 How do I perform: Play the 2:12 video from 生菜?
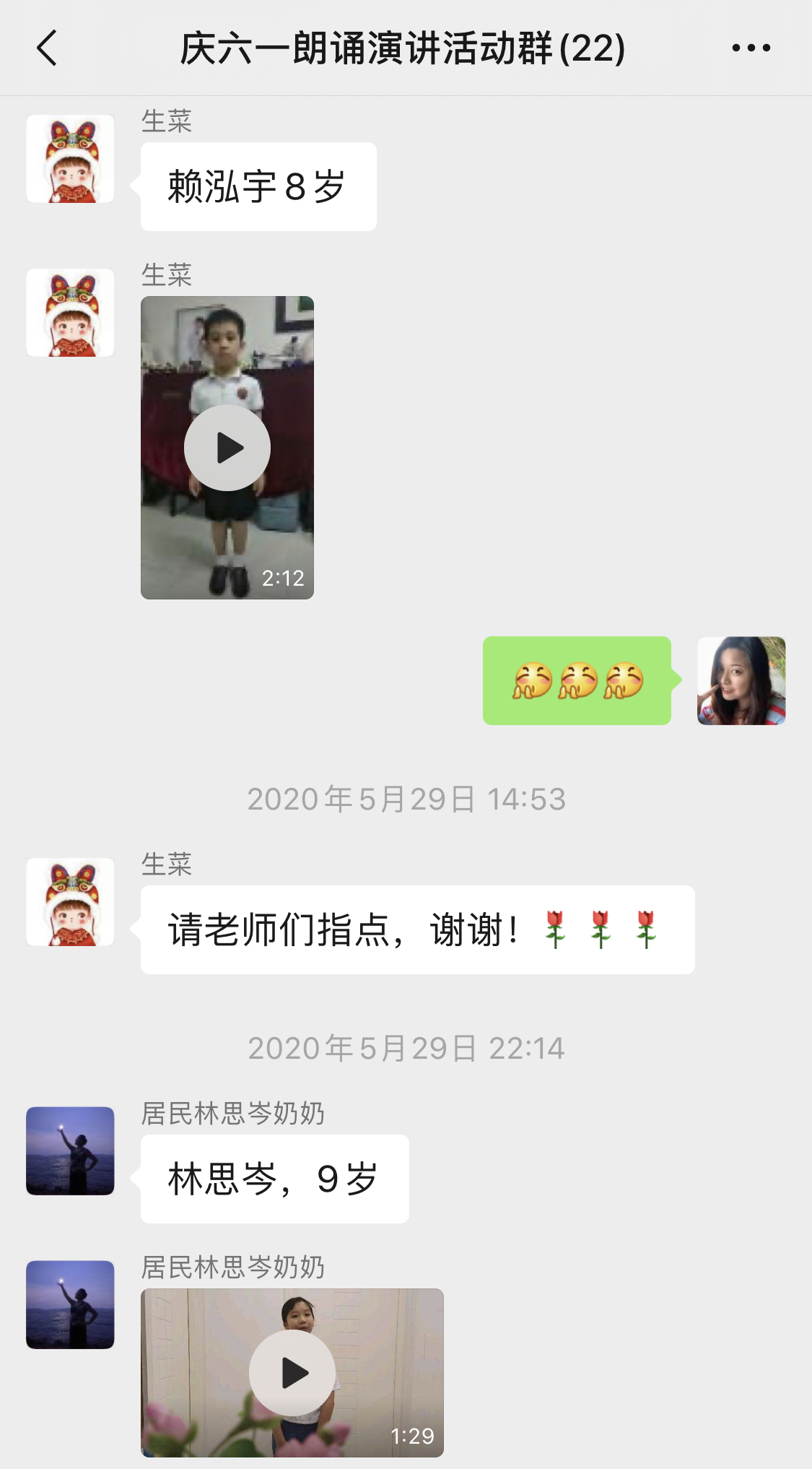227,448
